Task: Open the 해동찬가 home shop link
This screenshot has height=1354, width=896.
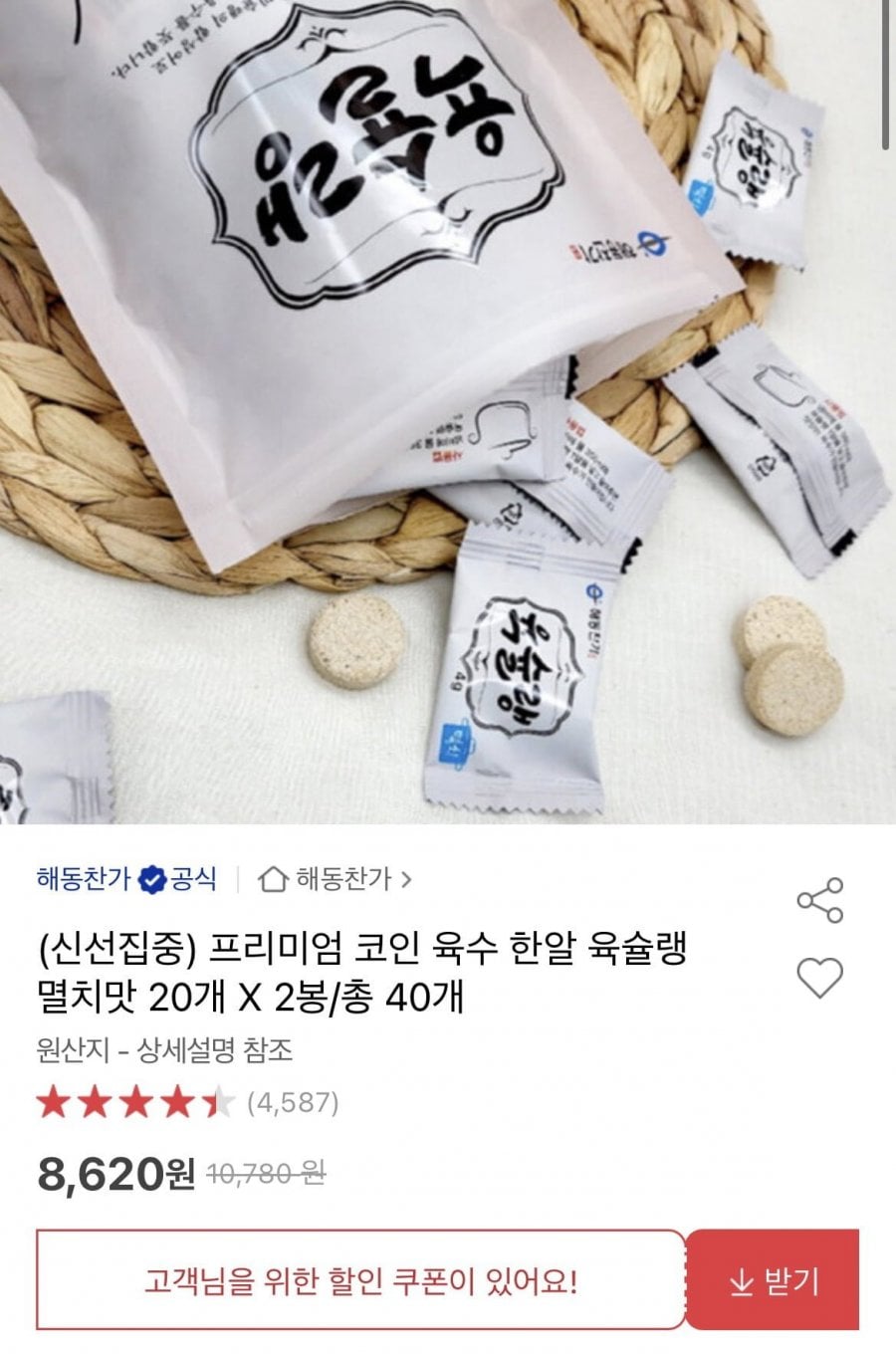Action: click(x=335, y=879)
